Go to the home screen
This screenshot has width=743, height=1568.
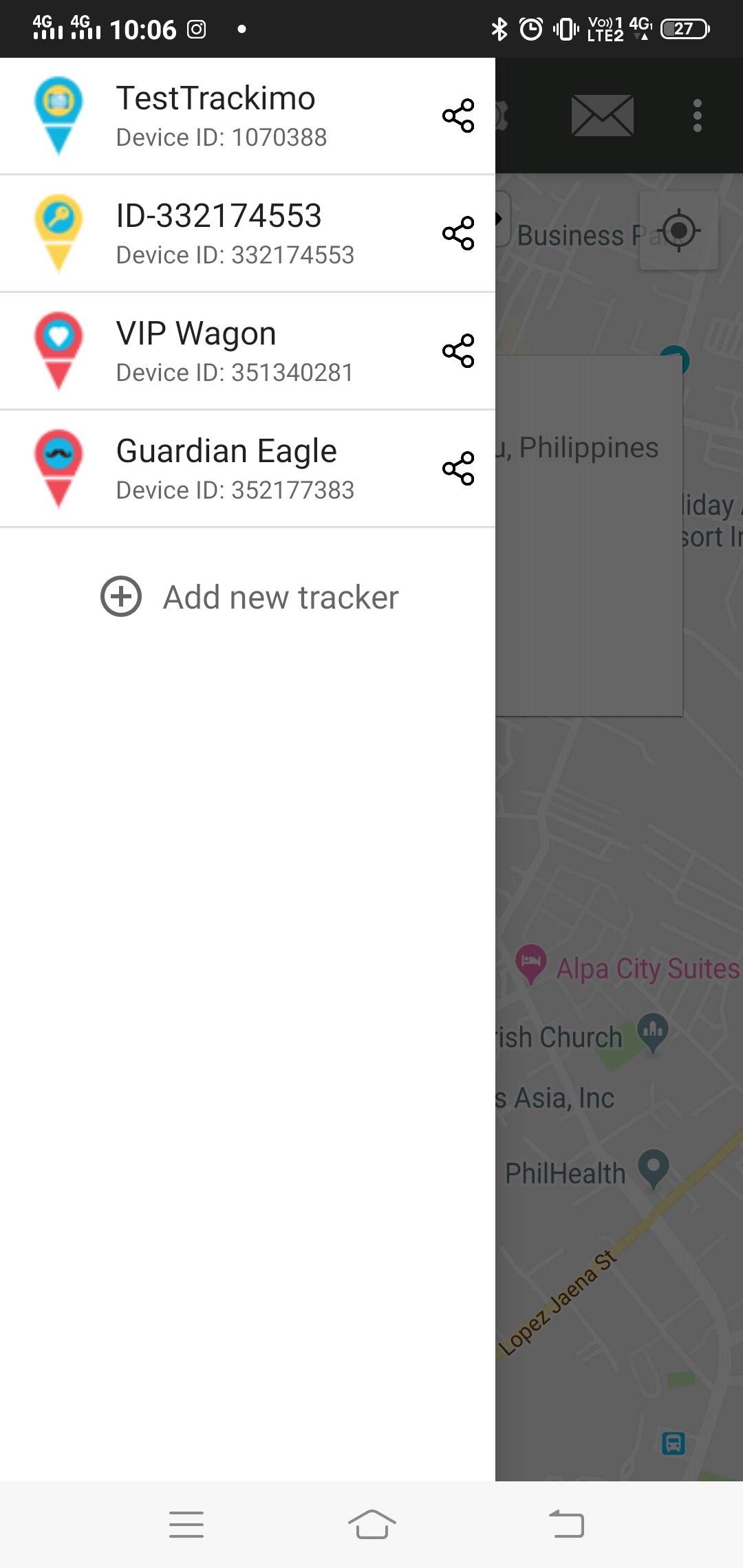371,1524
